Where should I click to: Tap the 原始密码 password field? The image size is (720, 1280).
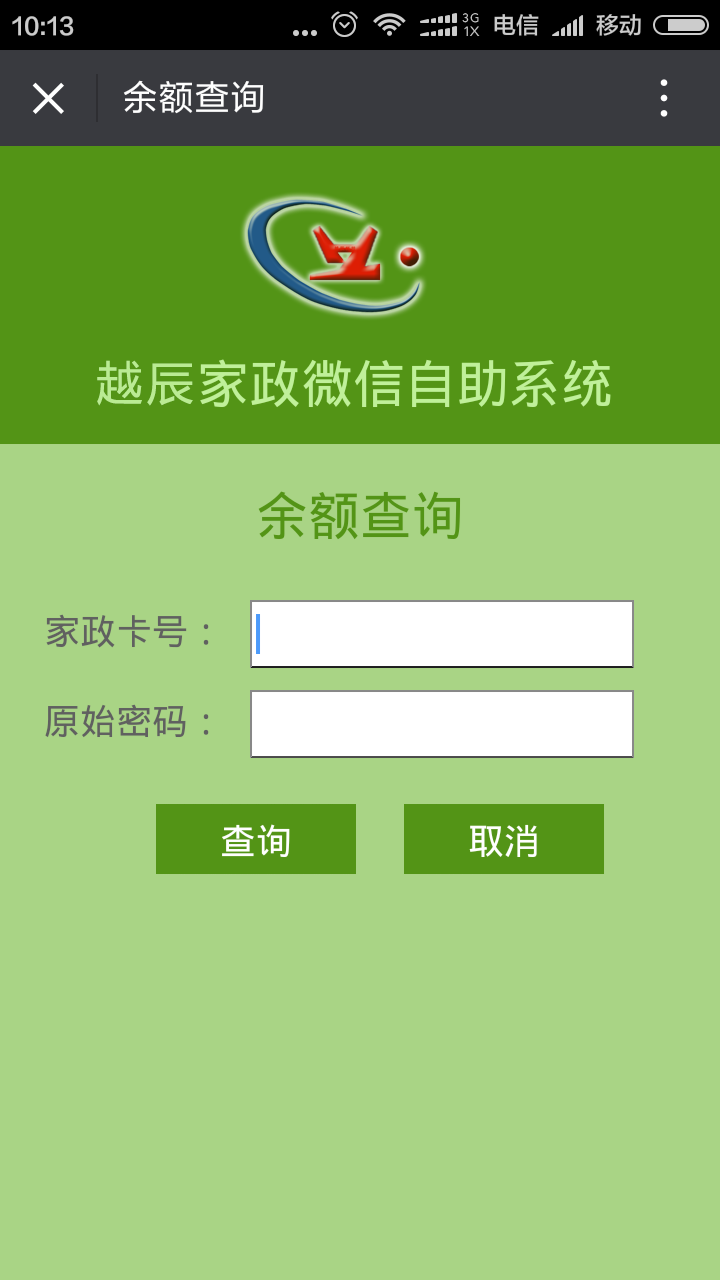click(441, 723)
